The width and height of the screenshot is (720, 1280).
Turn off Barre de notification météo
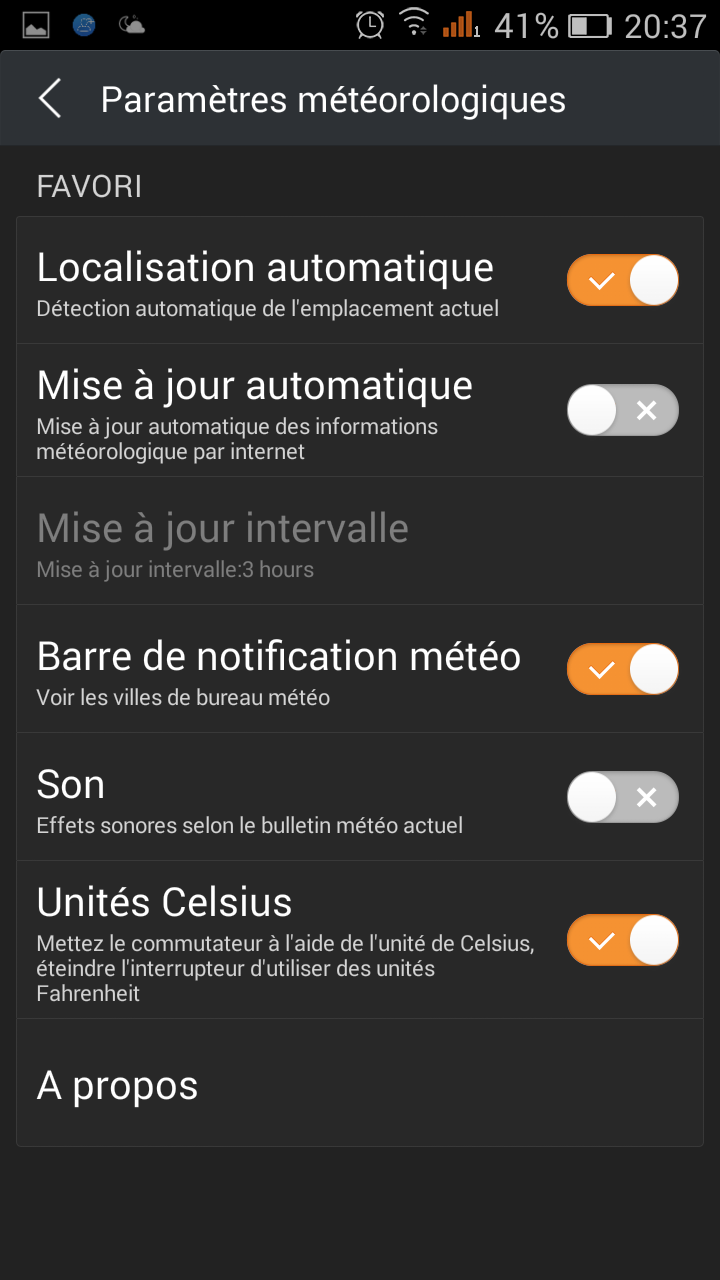[x=623, y=669]
